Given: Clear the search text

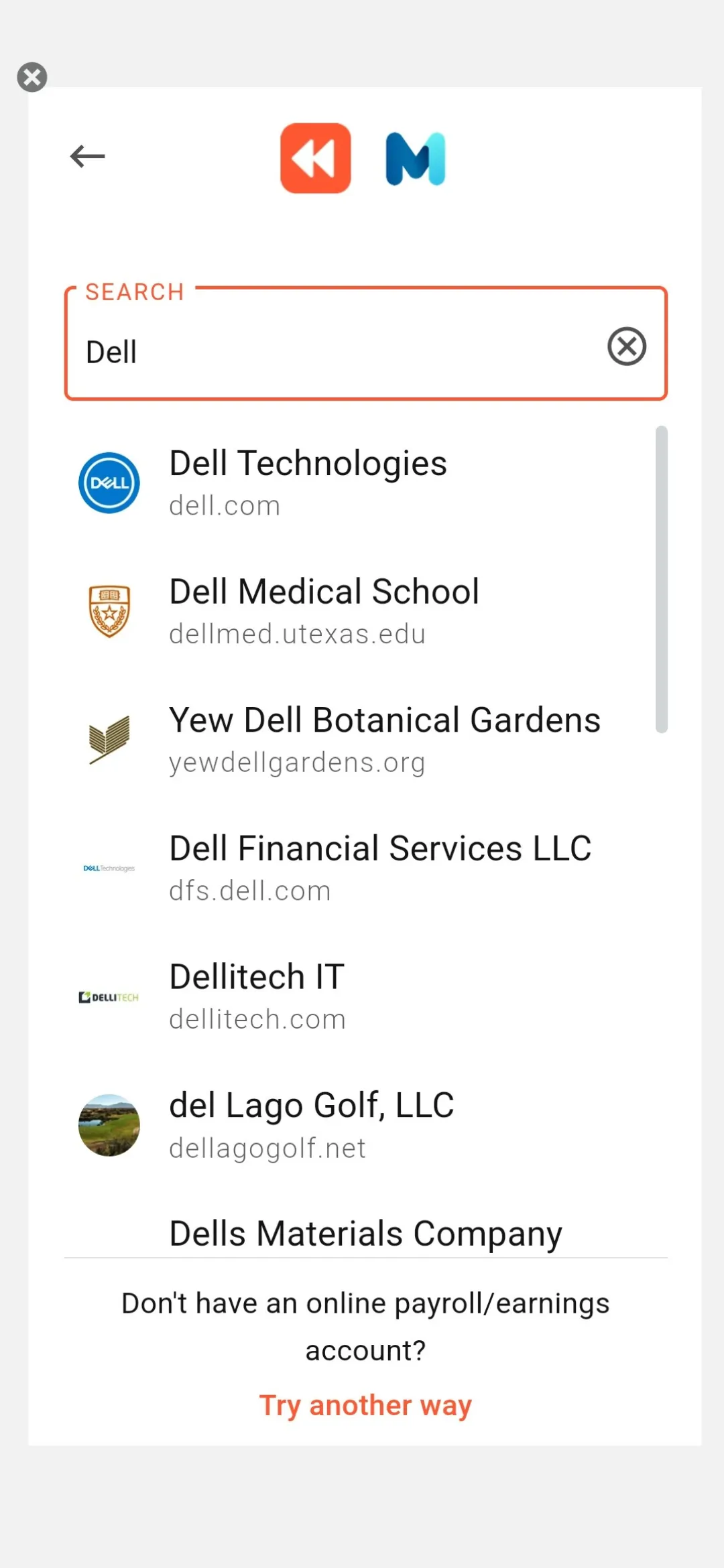Looking at the screenshot, I should pos(627,346).
